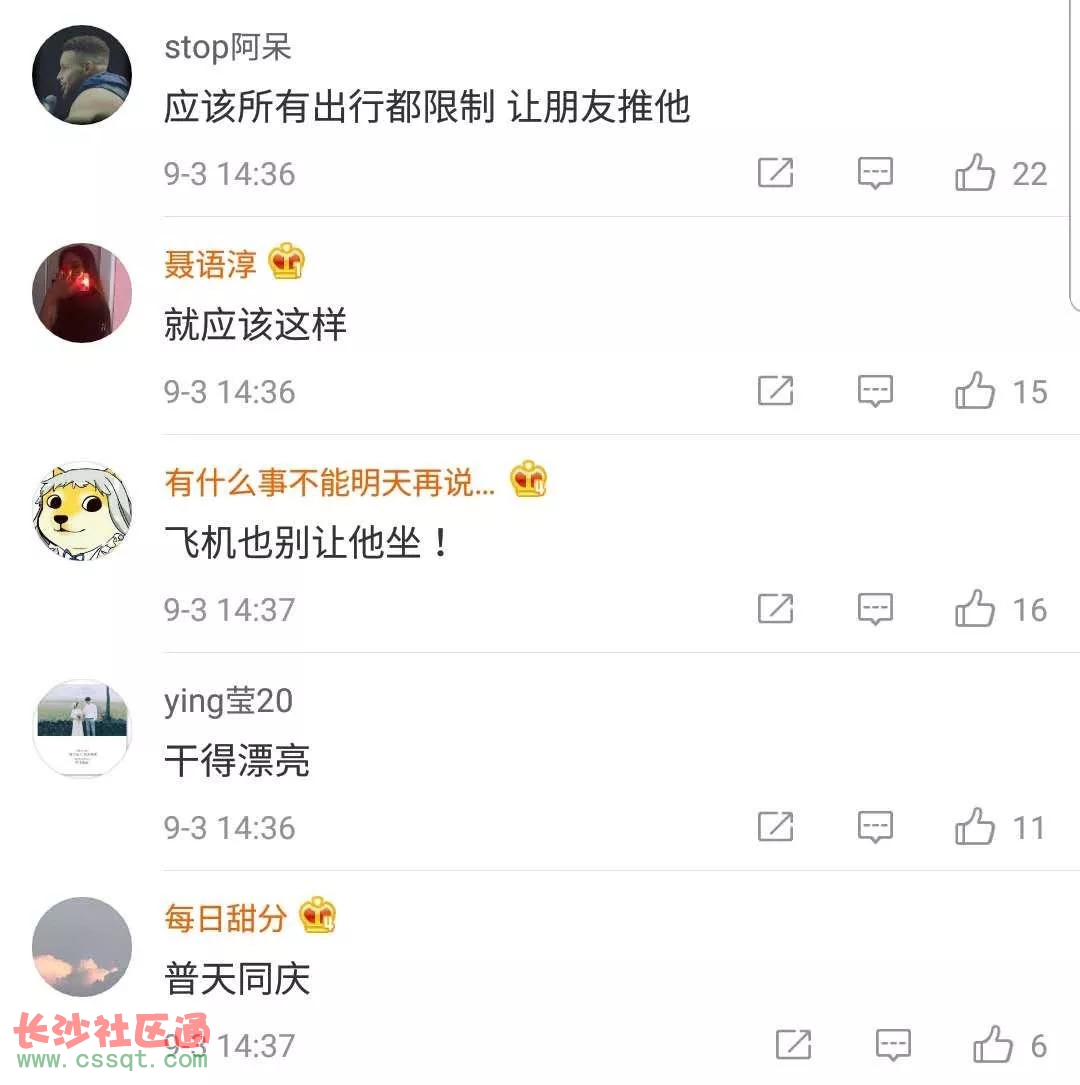1080x1085 pixels.
Task: Like 每日甜分's comment
Action: pyautogui.click(x=993, y=1045)
